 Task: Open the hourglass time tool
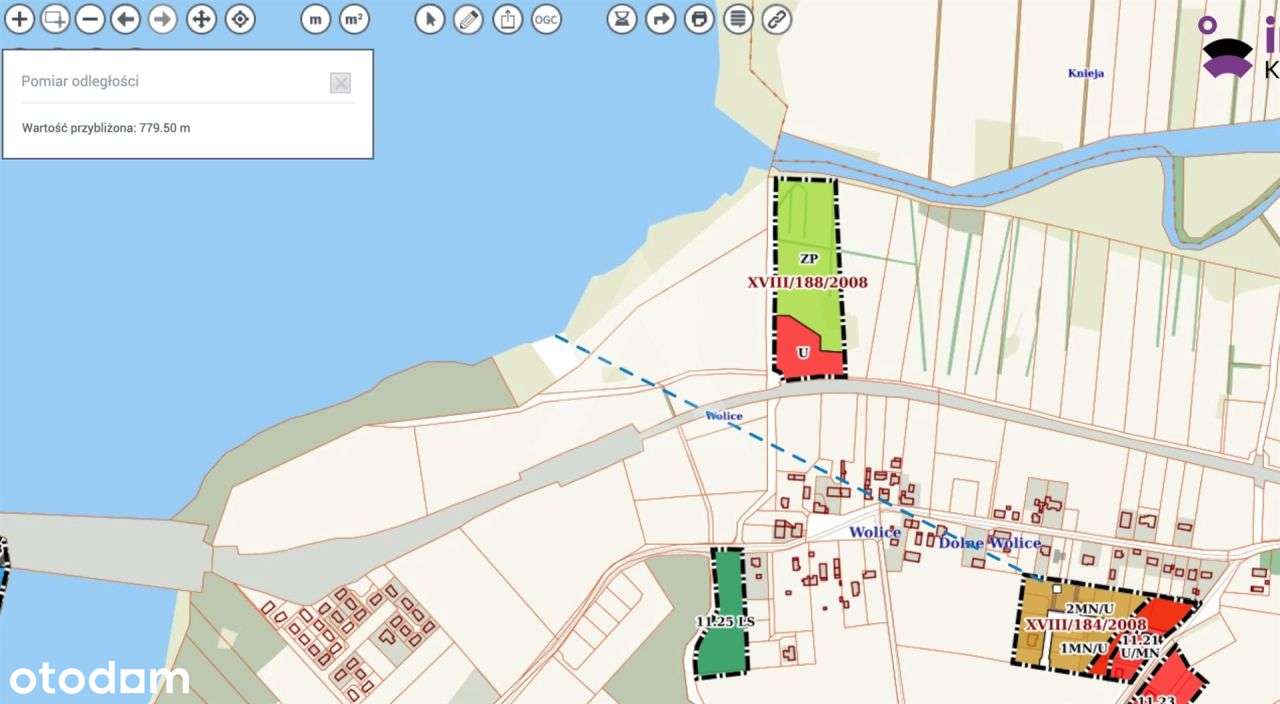coord(622,18)
